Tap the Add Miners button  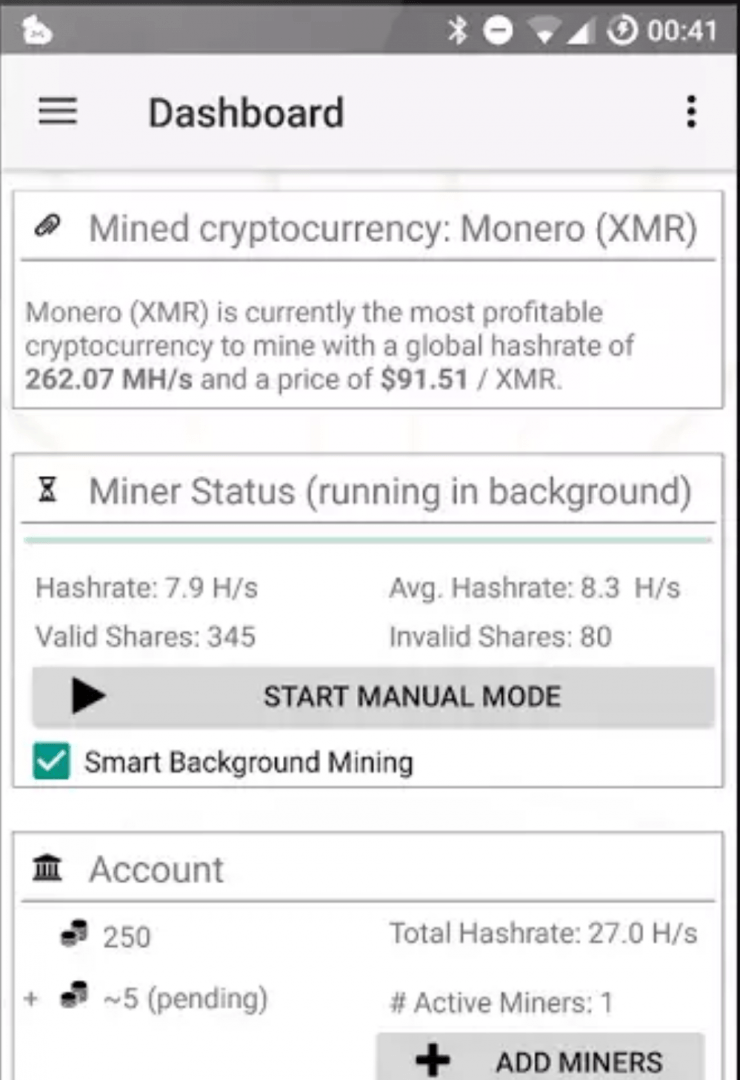click(540, 1059)
